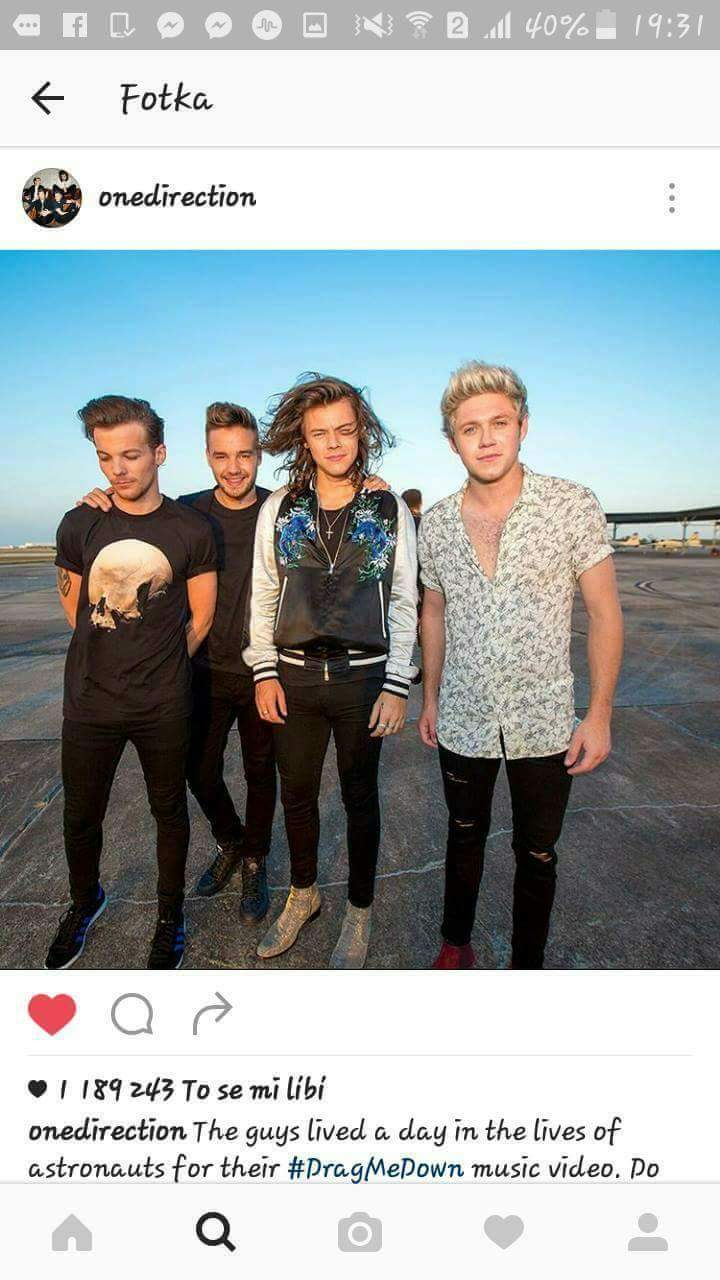Screen dimensions: 720x1280
Task: Open the camera tab
Action: [x=360, y=1232]
